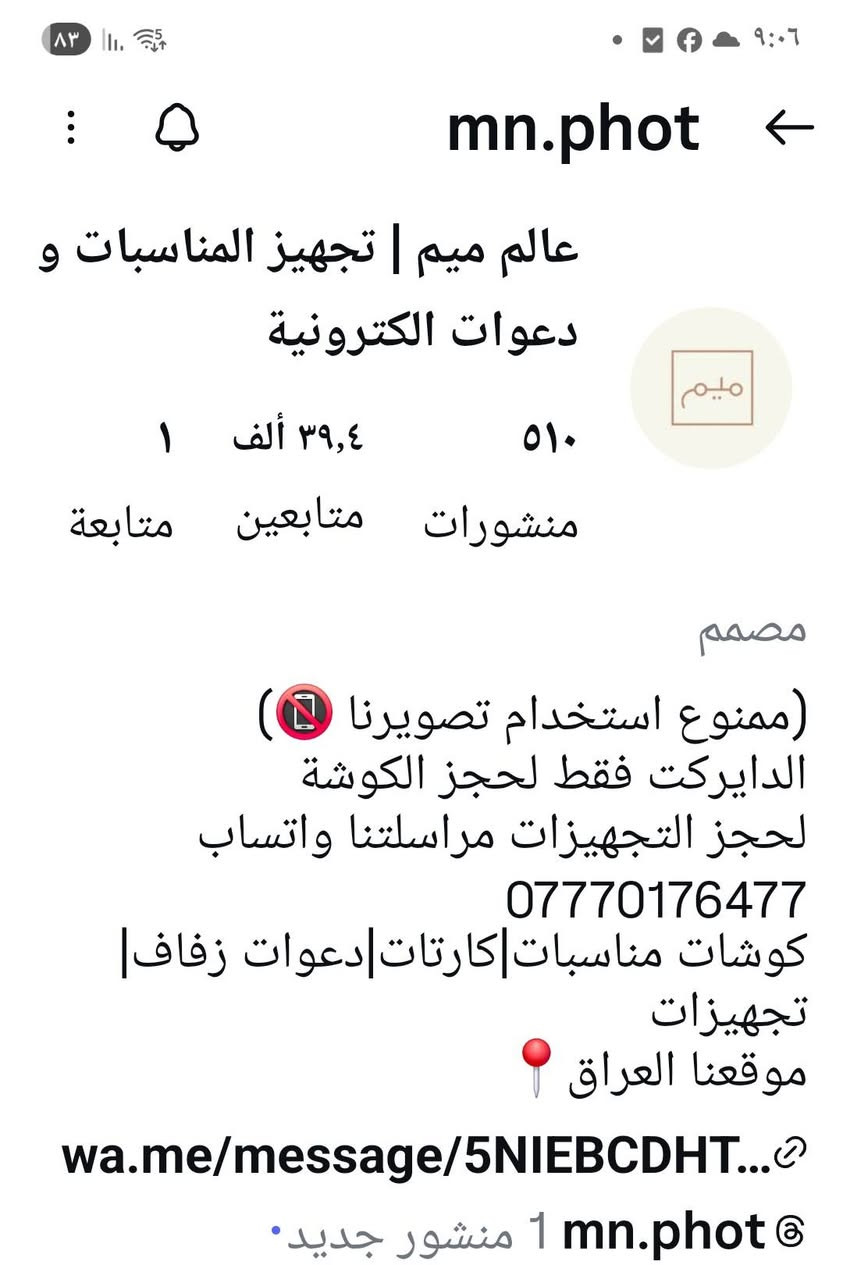Screen dimensions: 843x1265
Task: Open the mn.phot Threads badge
Action: point(680,1232)
